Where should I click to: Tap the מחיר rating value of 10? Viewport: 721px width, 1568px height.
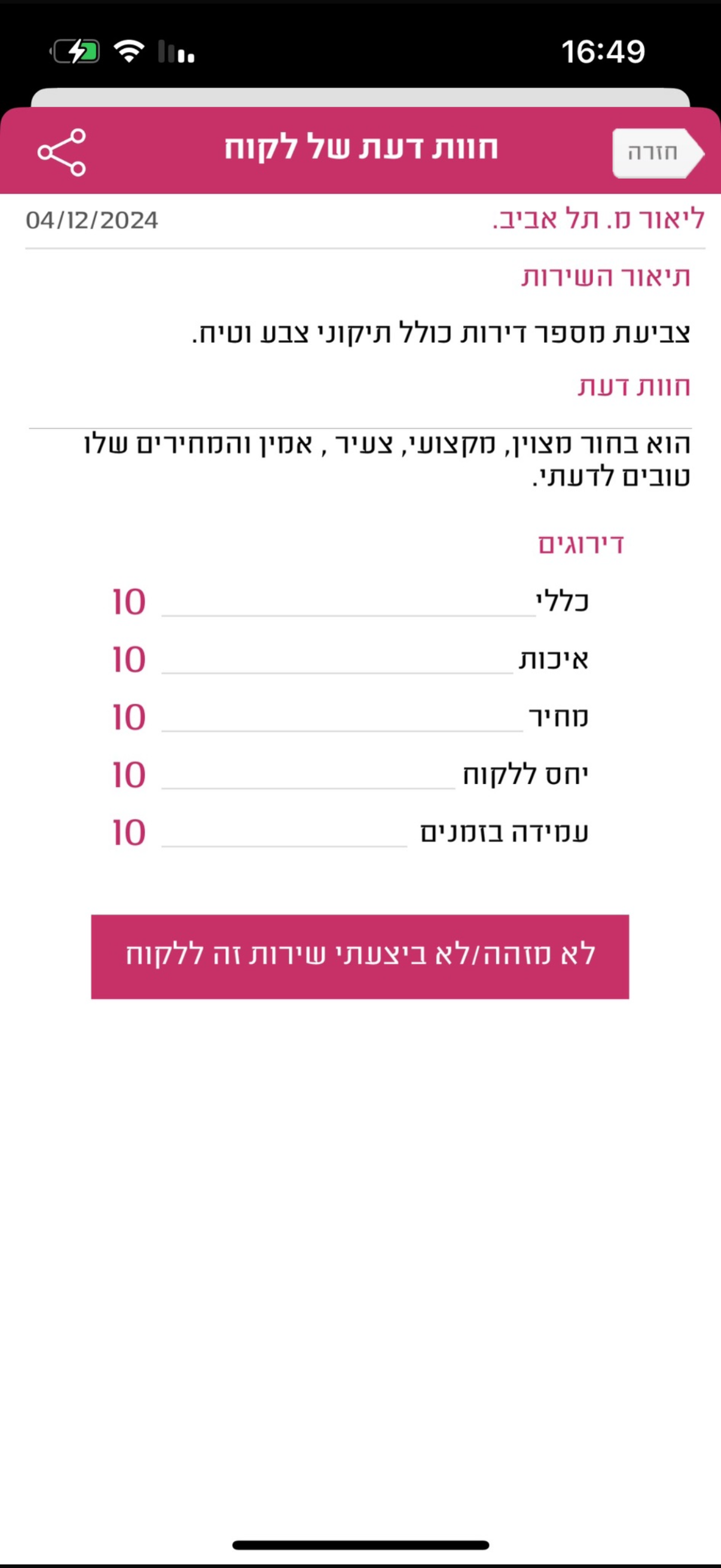pyautogui.click(x=127, y=718)
